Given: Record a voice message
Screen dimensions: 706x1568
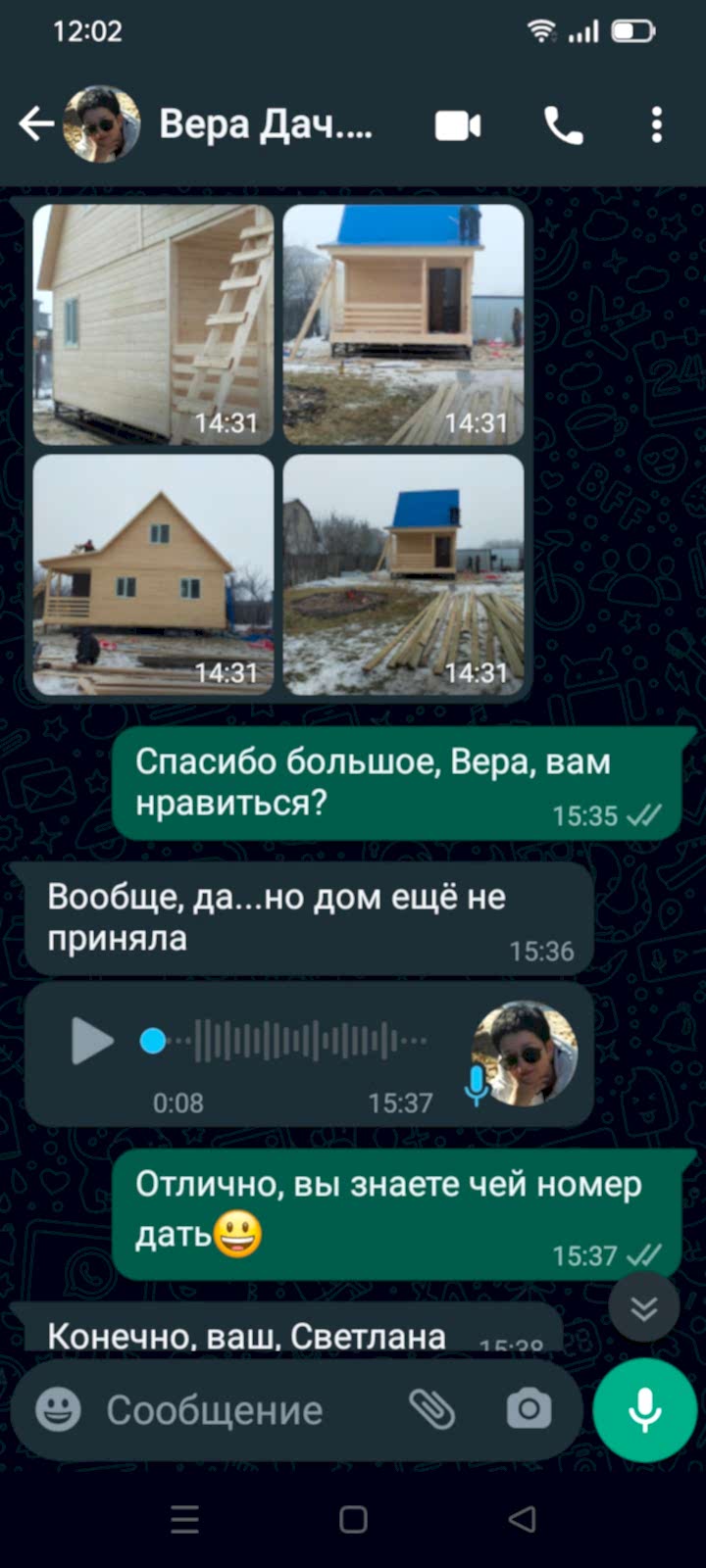Looking at the screenshot, I should [644, 1410].
